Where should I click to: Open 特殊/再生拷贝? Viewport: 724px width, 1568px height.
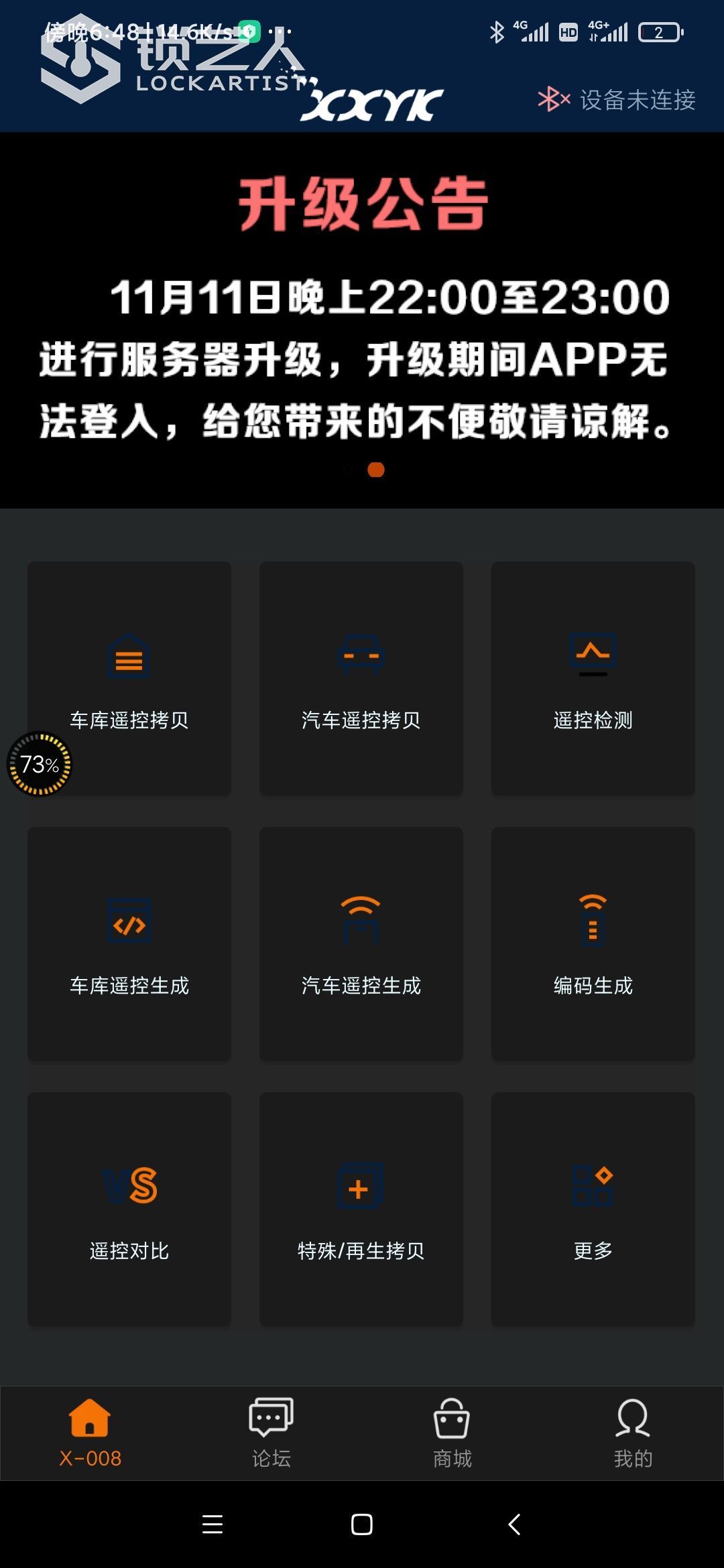pyautogui.click(x=361, y=1209)
